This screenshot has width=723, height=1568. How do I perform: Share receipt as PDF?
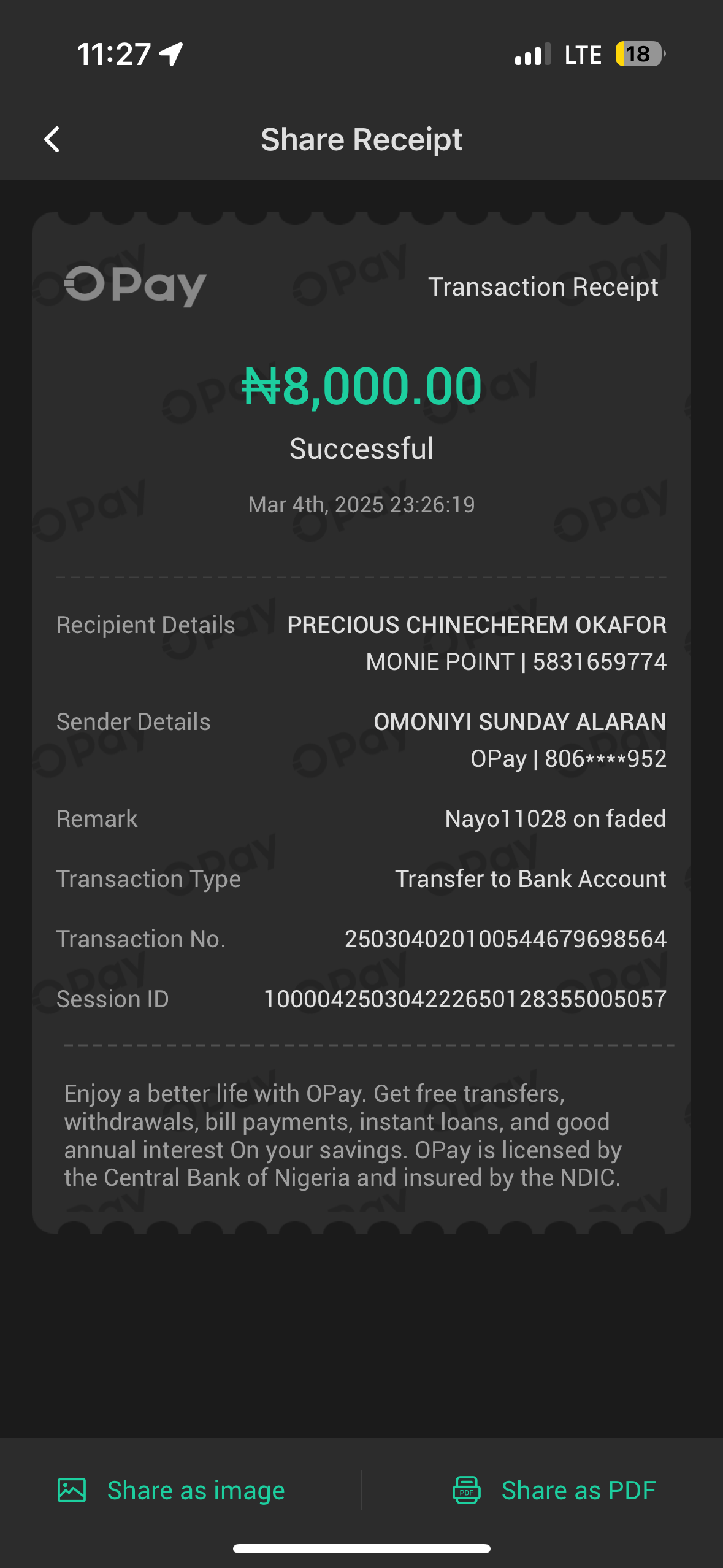click(554, 1490)
